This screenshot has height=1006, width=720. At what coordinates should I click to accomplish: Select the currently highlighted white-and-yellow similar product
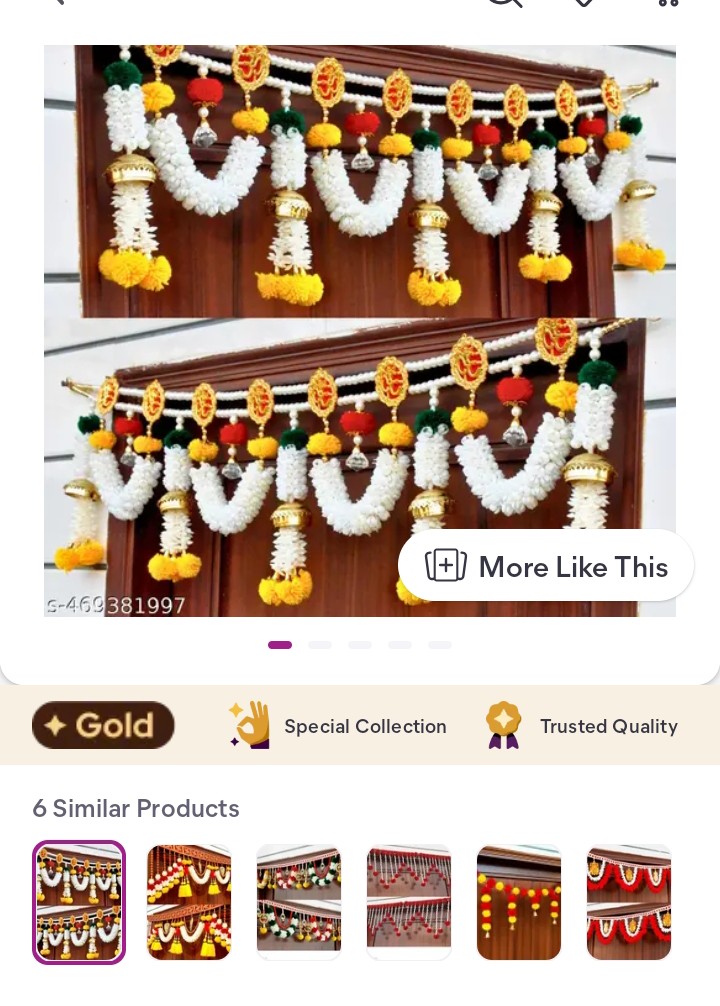tap(79, 902)
